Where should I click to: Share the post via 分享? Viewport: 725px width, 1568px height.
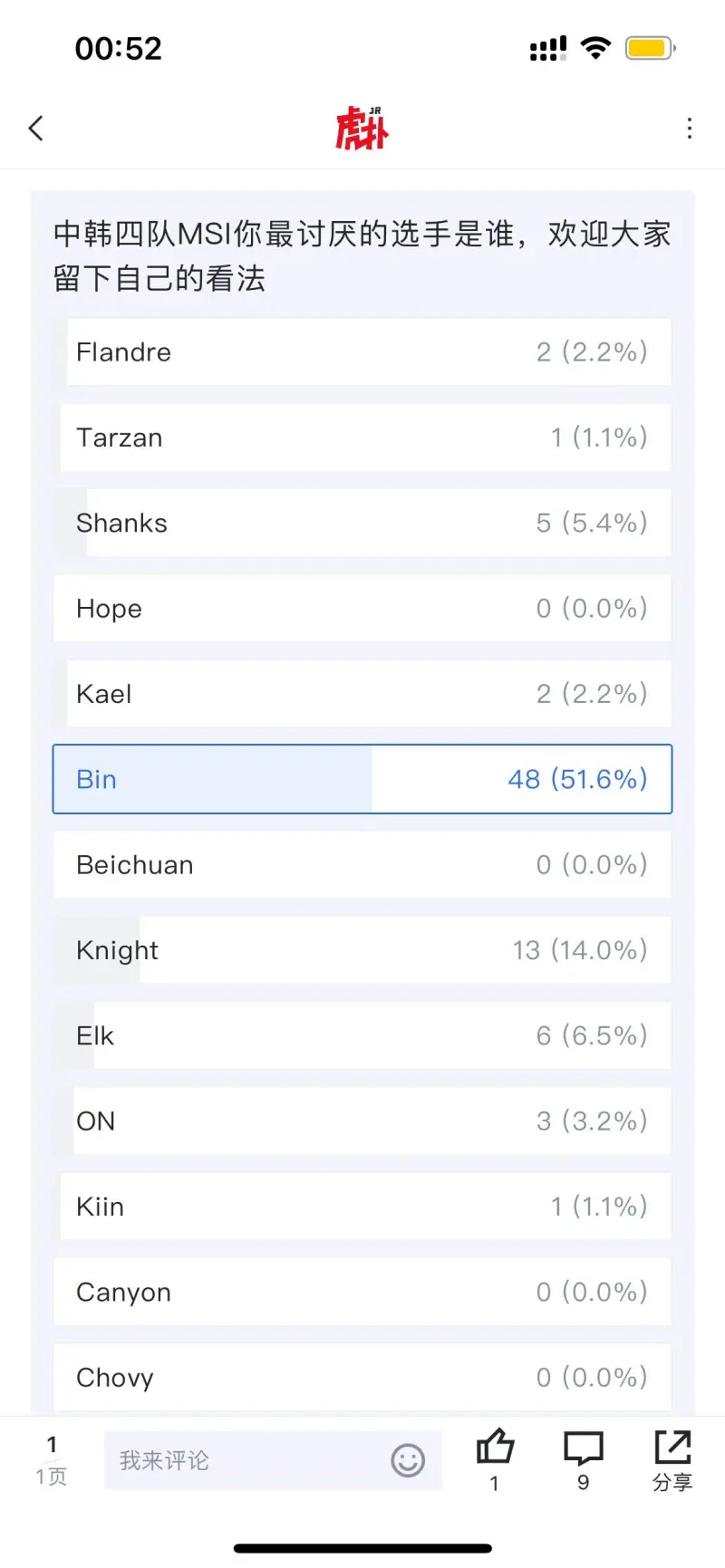tap(672, 1458)
